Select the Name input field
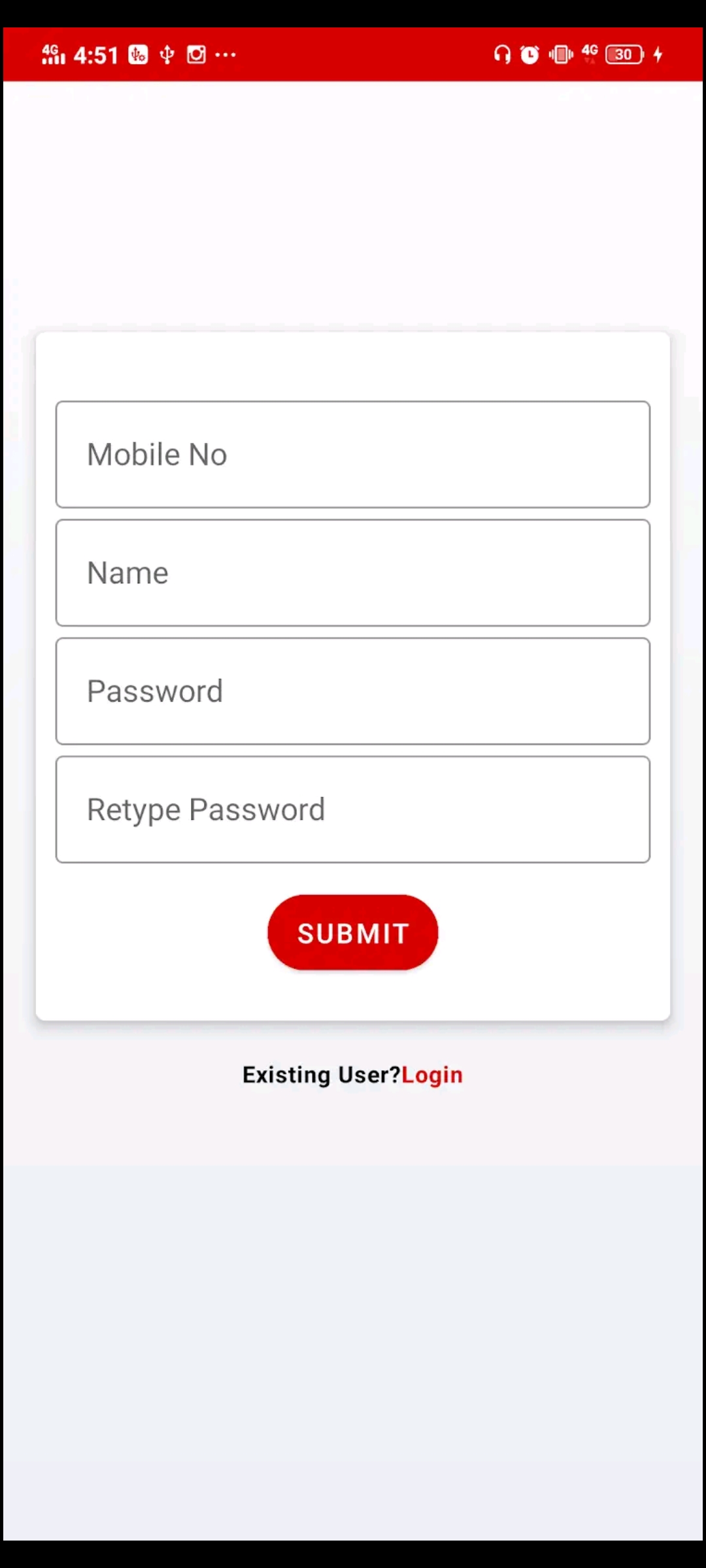This screenshot has width=706, height=1568. [353, 573]
